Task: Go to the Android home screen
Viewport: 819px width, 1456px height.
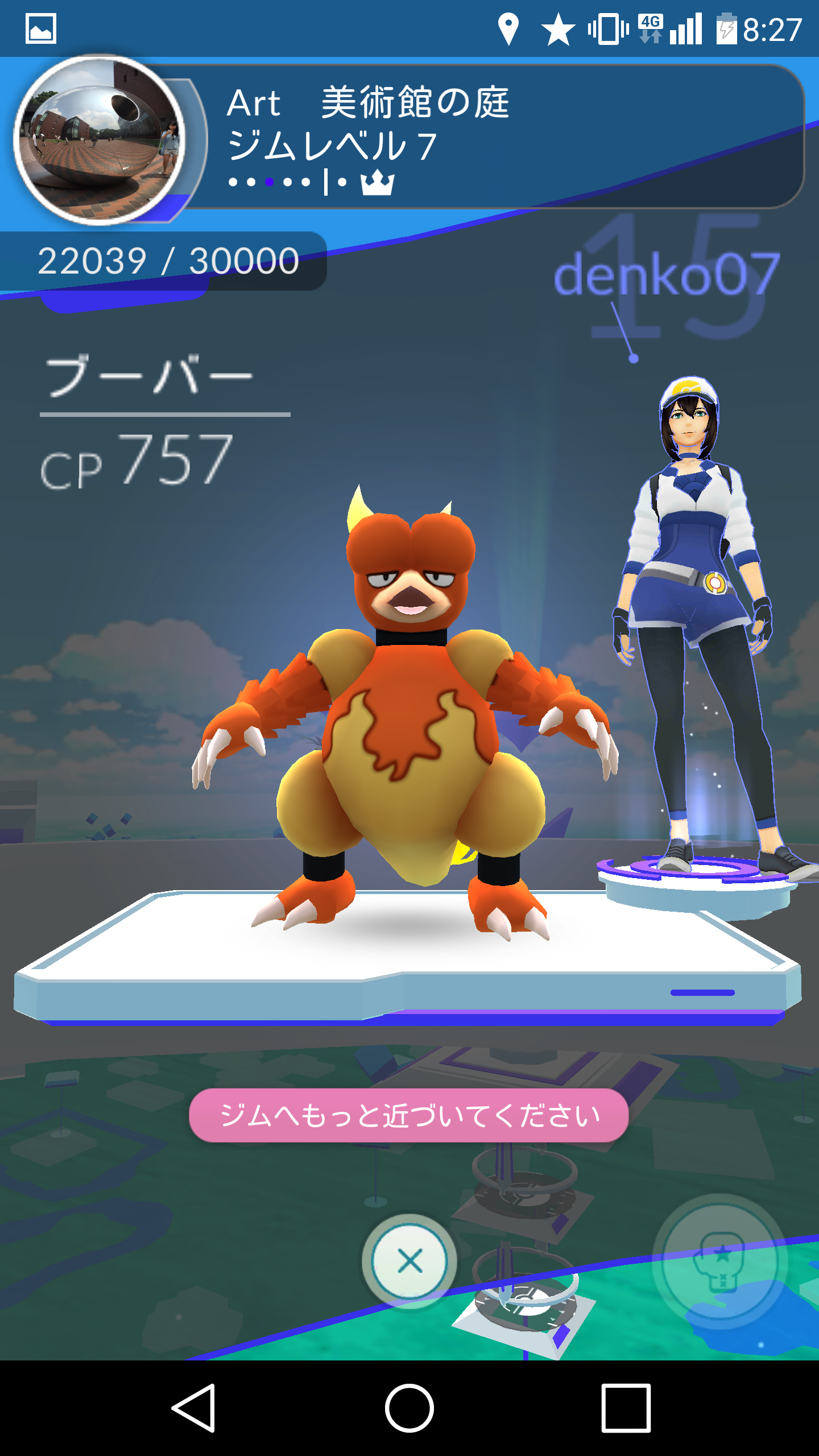Action: [x=409, y=1408]
